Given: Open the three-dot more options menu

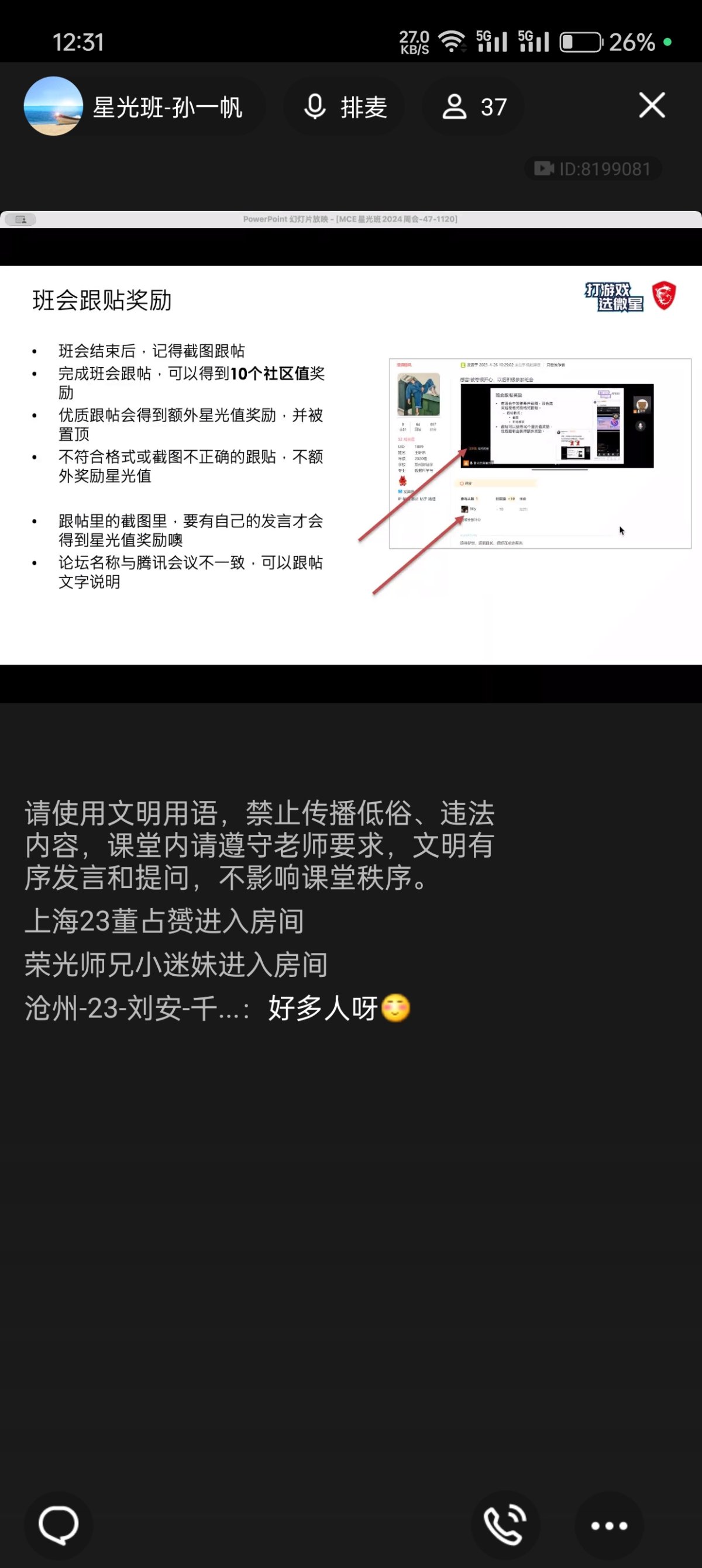Looking at the screenshot, I should [x=609, y=1525].
